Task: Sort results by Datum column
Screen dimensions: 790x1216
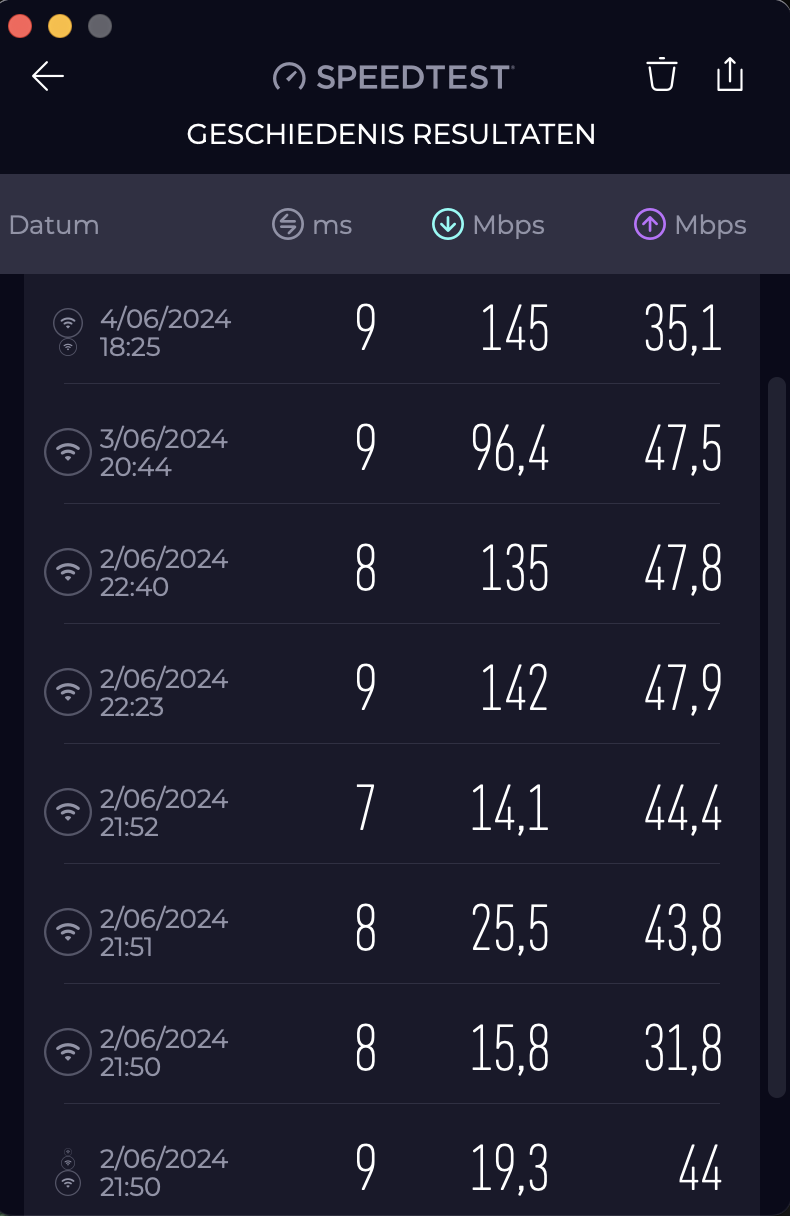Action: (54, 225)
